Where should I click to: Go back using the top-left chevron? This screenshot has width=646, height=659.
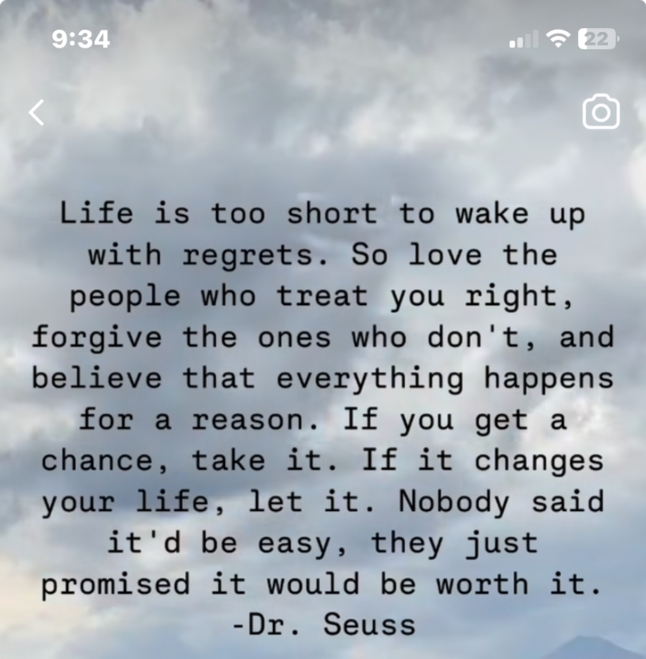click(x=37, y=112)
